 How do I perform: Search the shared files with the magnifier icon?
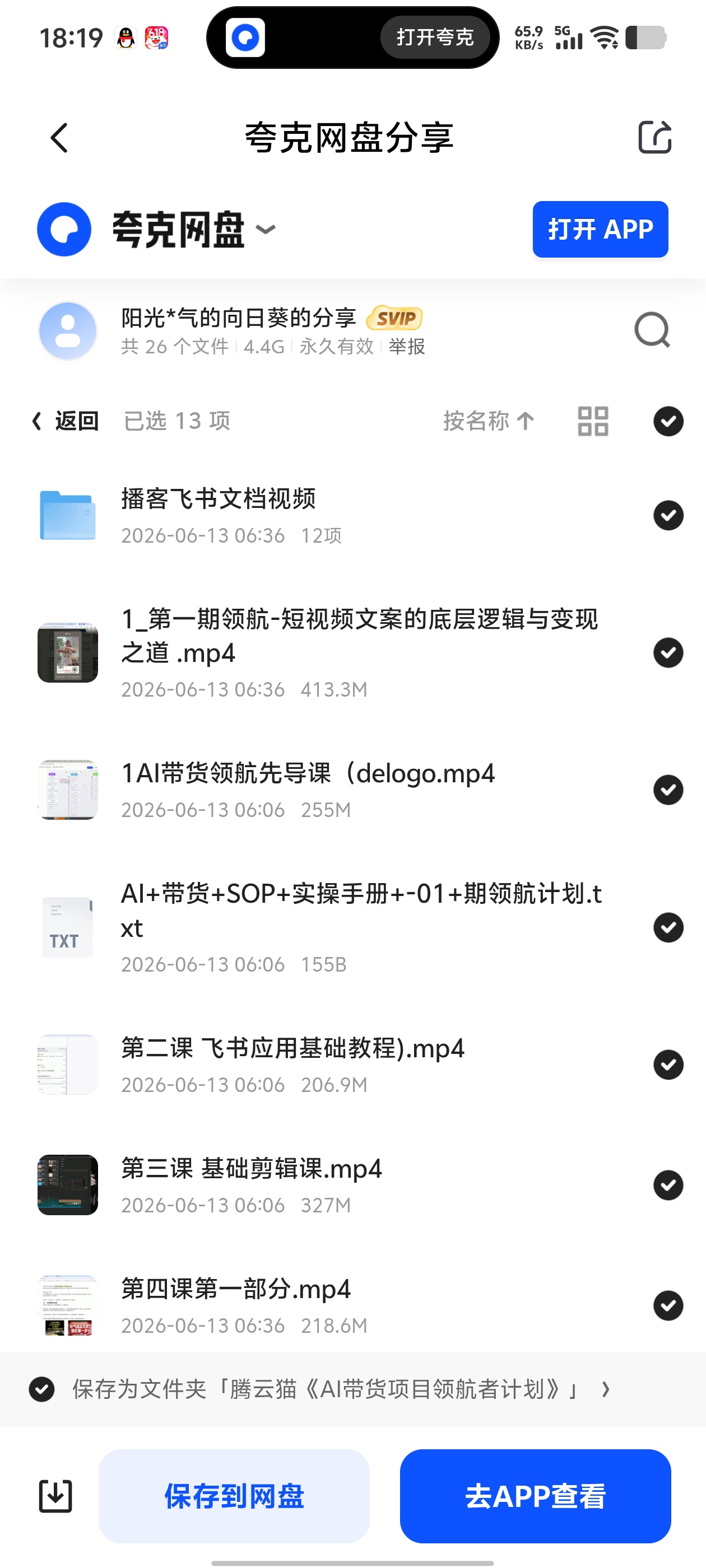652,330
